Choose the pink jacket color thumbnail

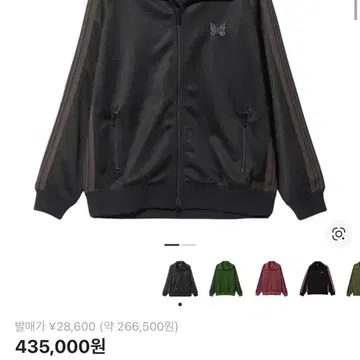272,279
